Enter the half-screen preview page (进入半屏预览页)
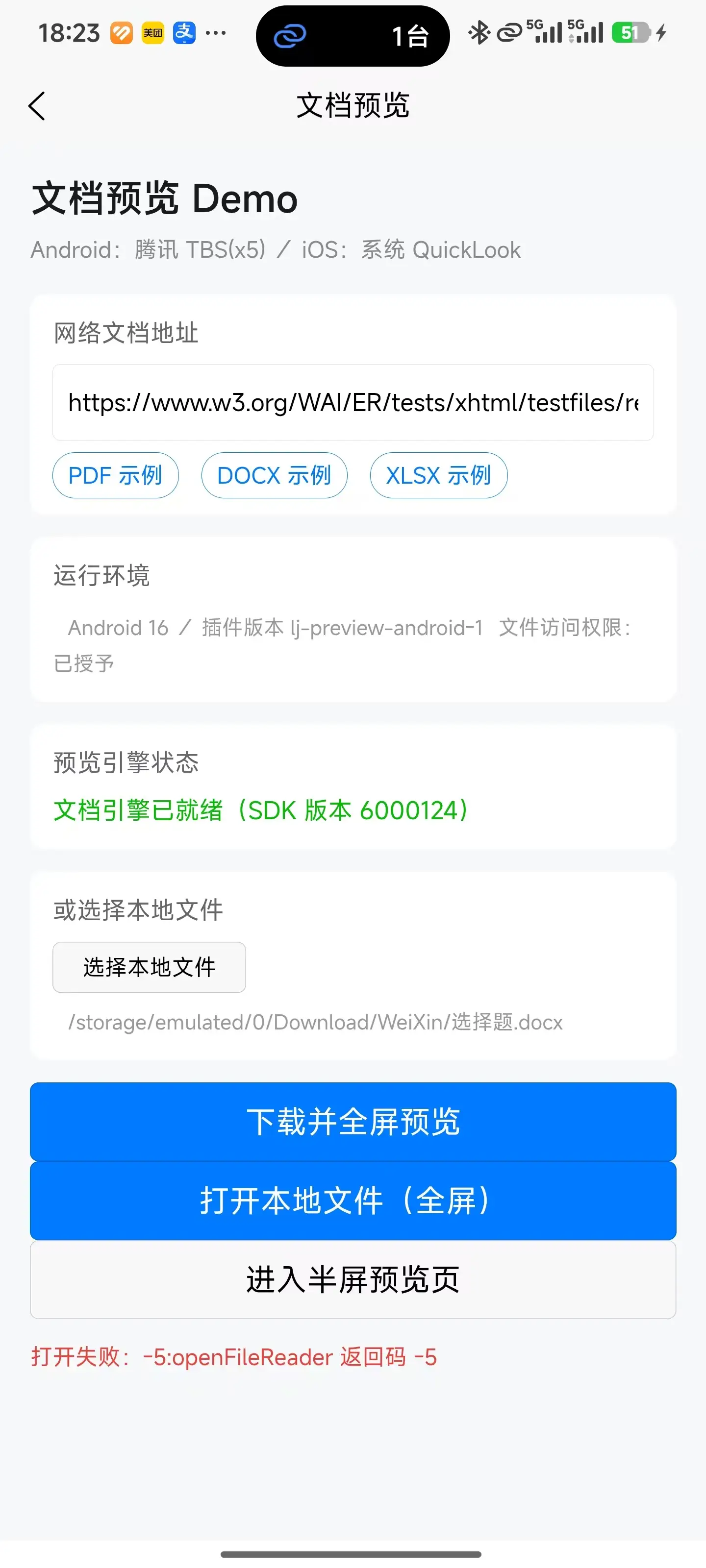Viewport: 706px width, 1568px height. 353,1279
